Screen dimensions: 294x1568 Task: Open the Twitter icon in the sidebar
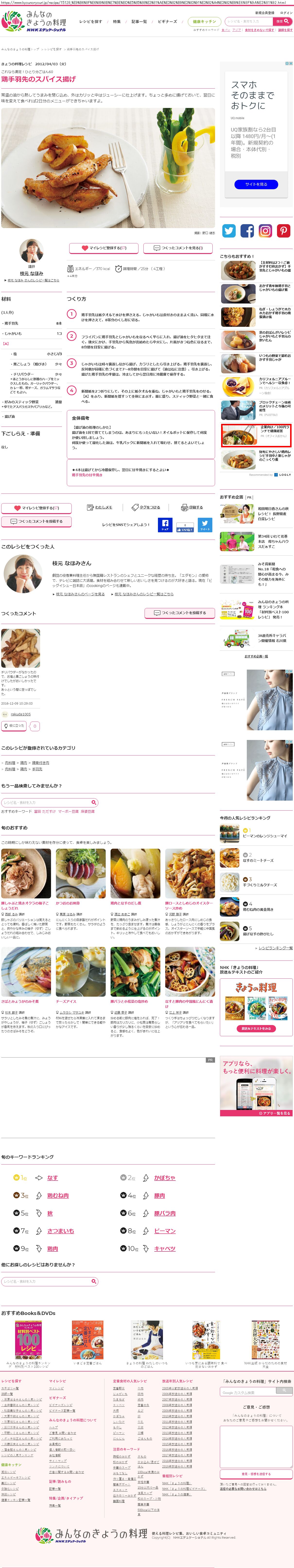229,231
